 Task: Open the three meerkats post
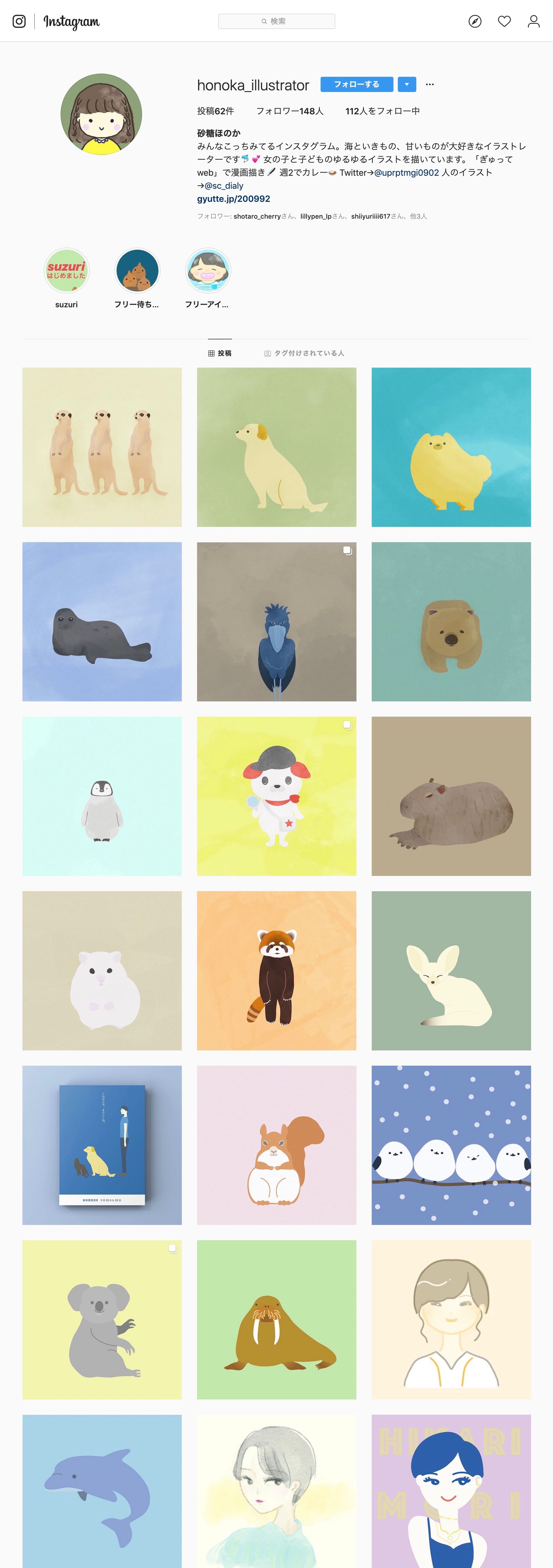click(x=102, y=447)
